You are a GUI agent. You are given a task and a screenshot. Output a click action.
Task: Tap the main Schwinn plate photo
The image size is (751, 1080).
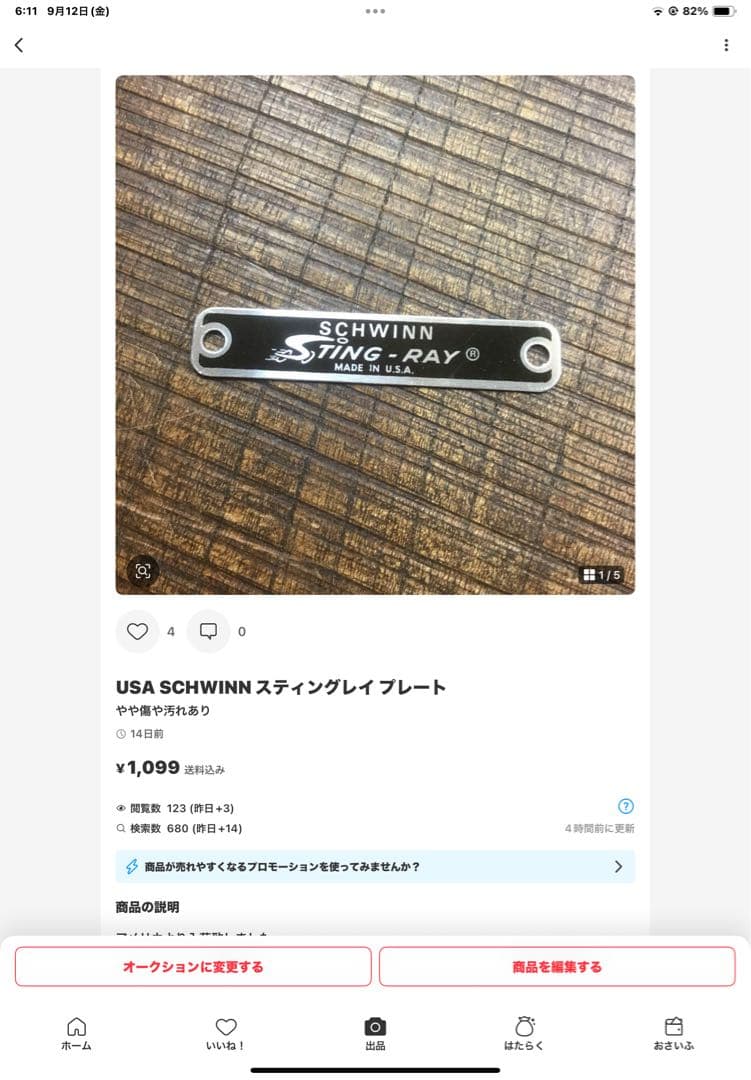[x=375, y=335]
